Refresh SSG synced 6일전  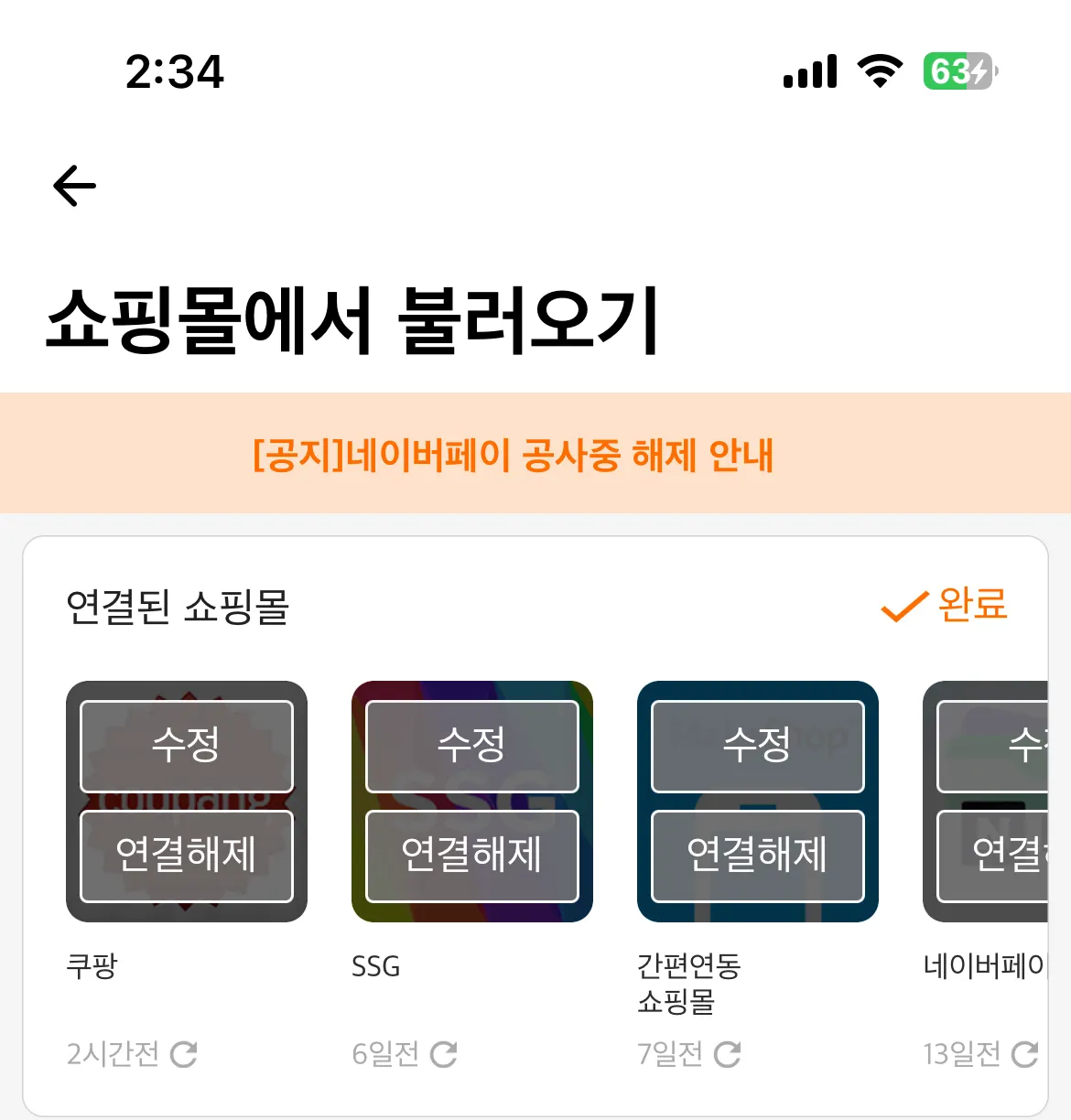pos(444,1054)
